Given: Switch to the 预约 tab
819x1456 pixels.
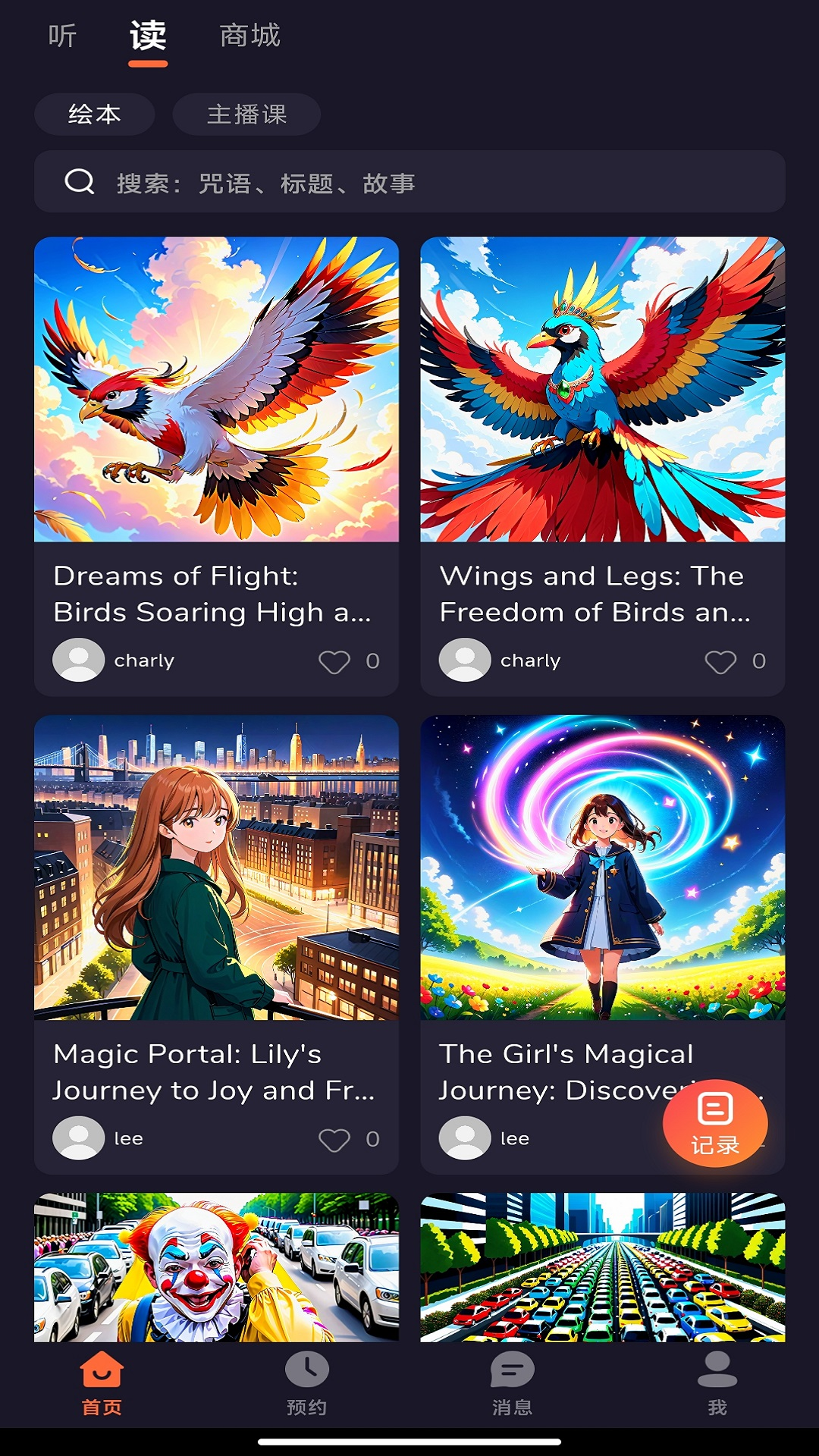Looking at the screenshot, I should pos(306,1383).
